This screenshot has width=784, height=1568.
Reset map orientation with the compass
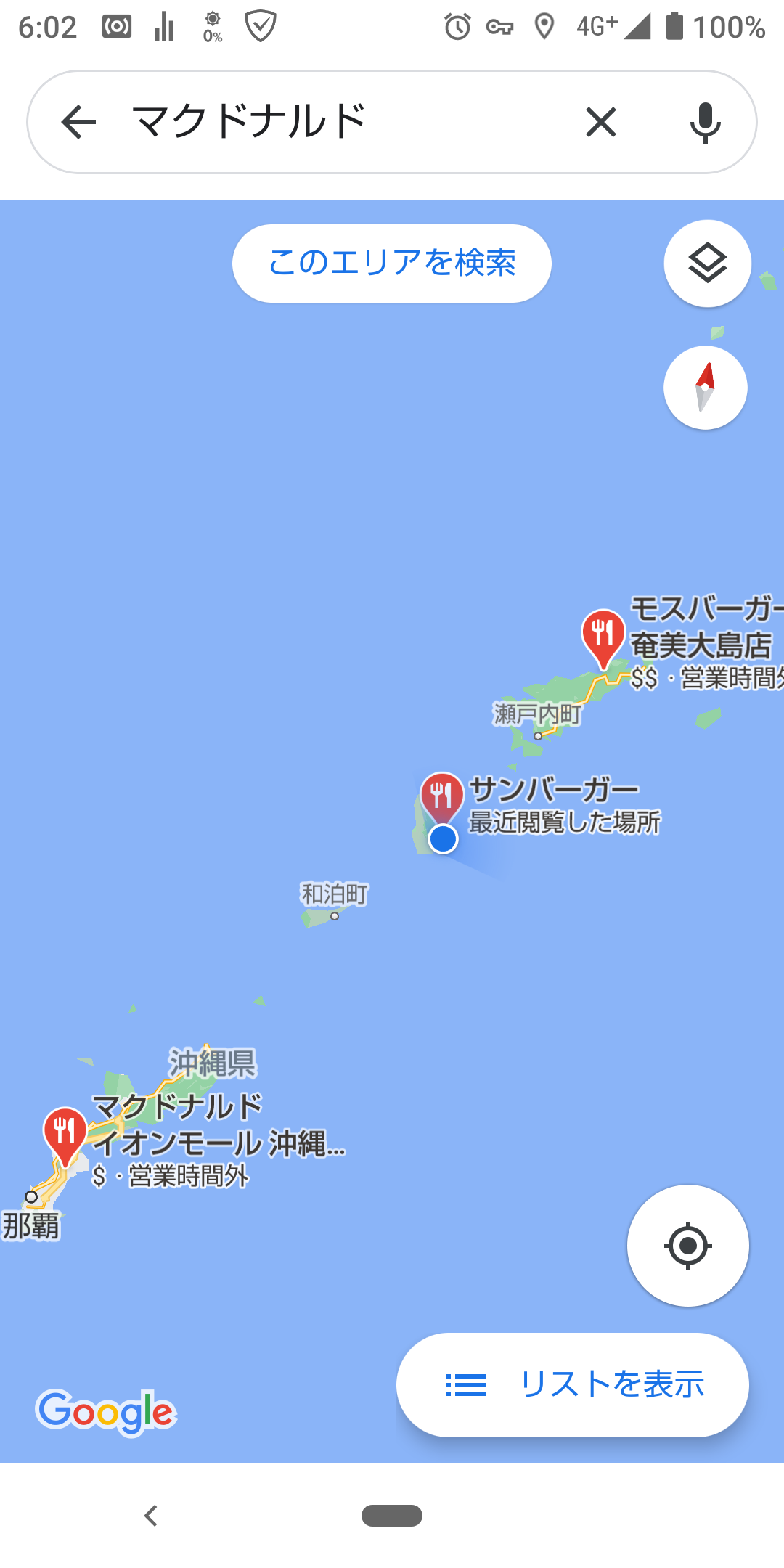click(705, 388)
